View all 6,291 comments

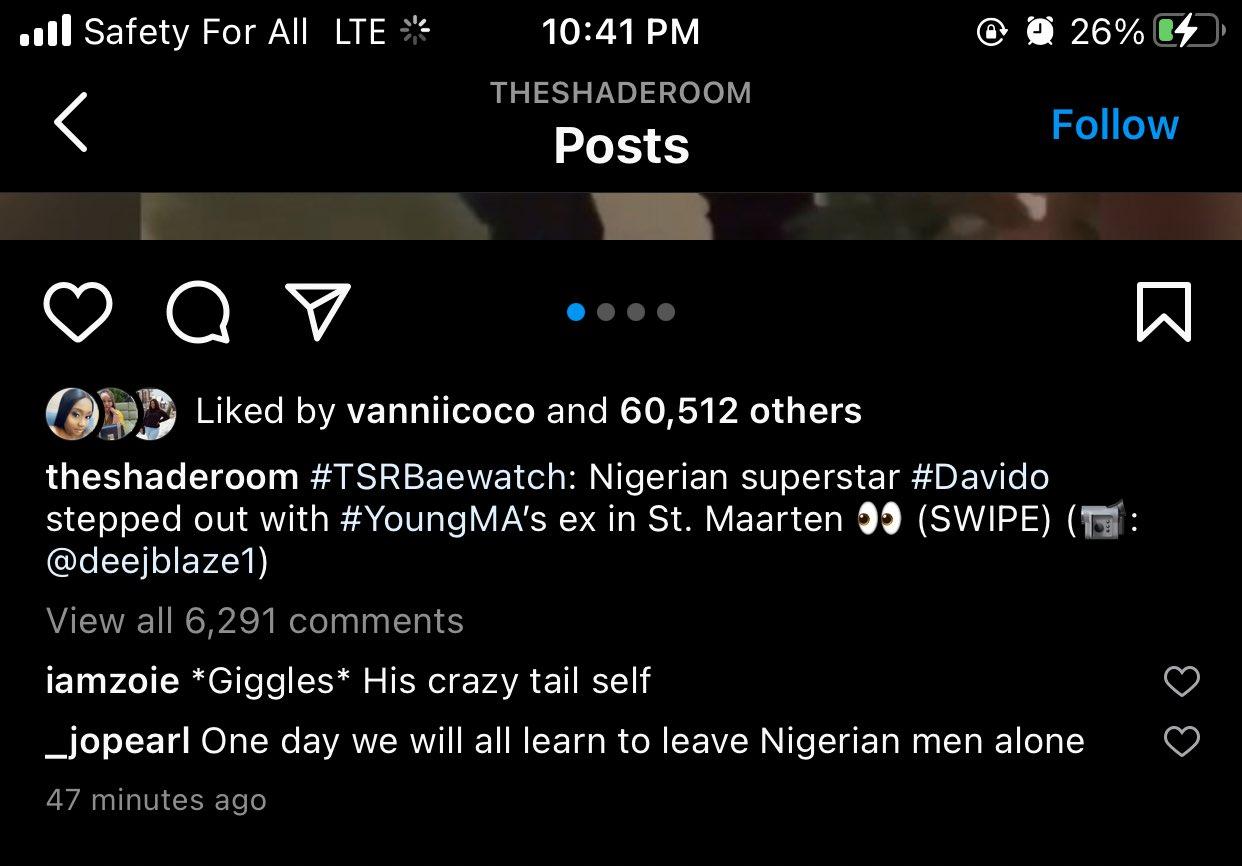(255, 621)
